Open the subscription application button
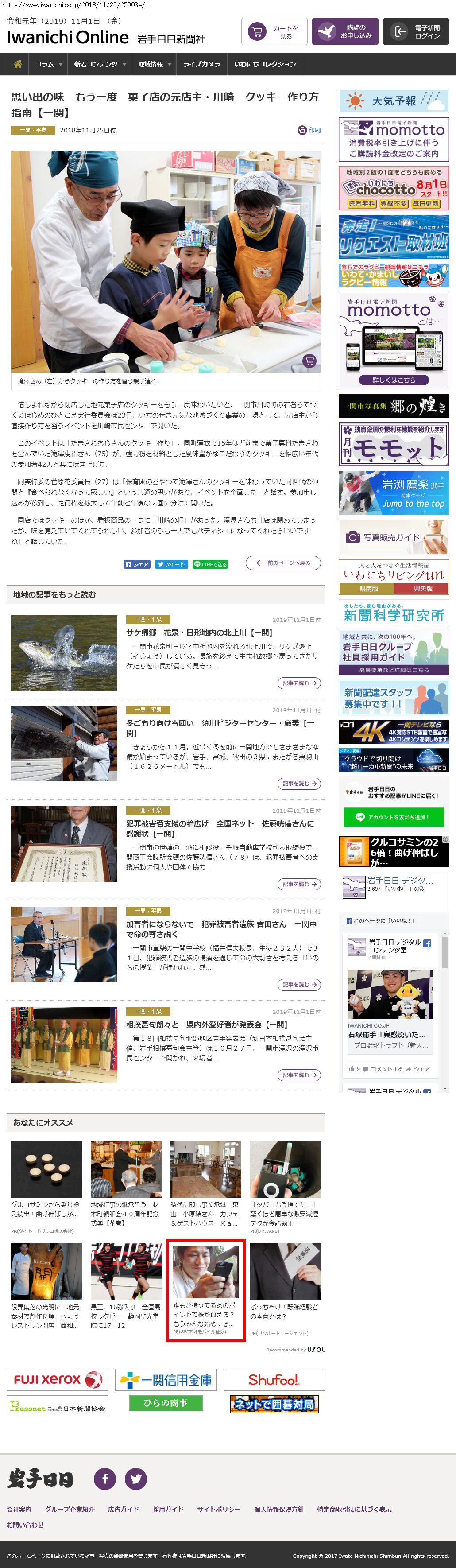Viewport: 456px width, 1568px height. [345, 31]
